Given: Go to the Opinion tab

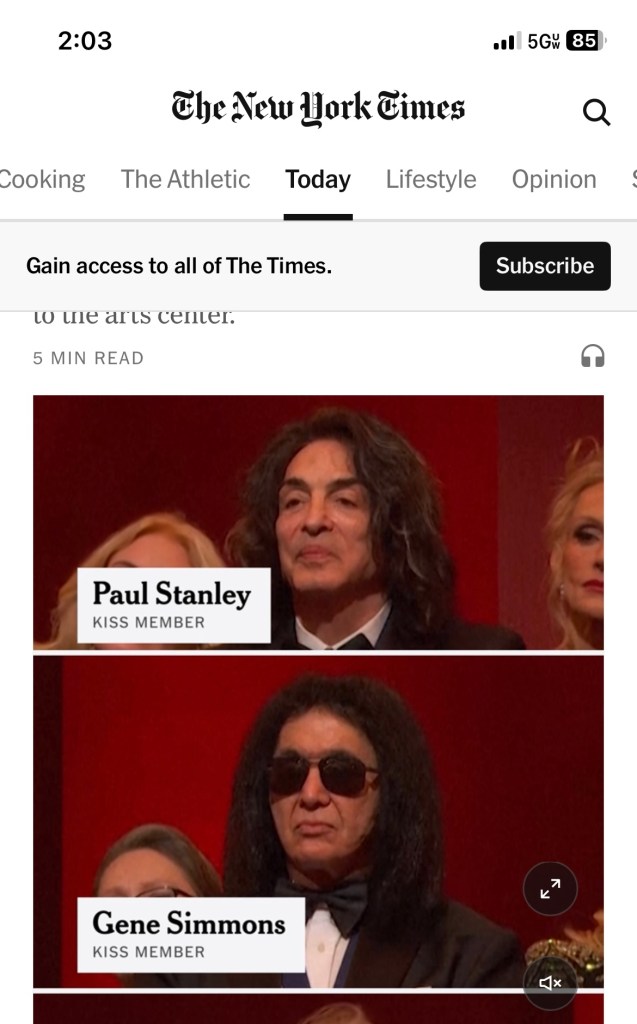Looking at the screenshot, I should click(554, 180).
